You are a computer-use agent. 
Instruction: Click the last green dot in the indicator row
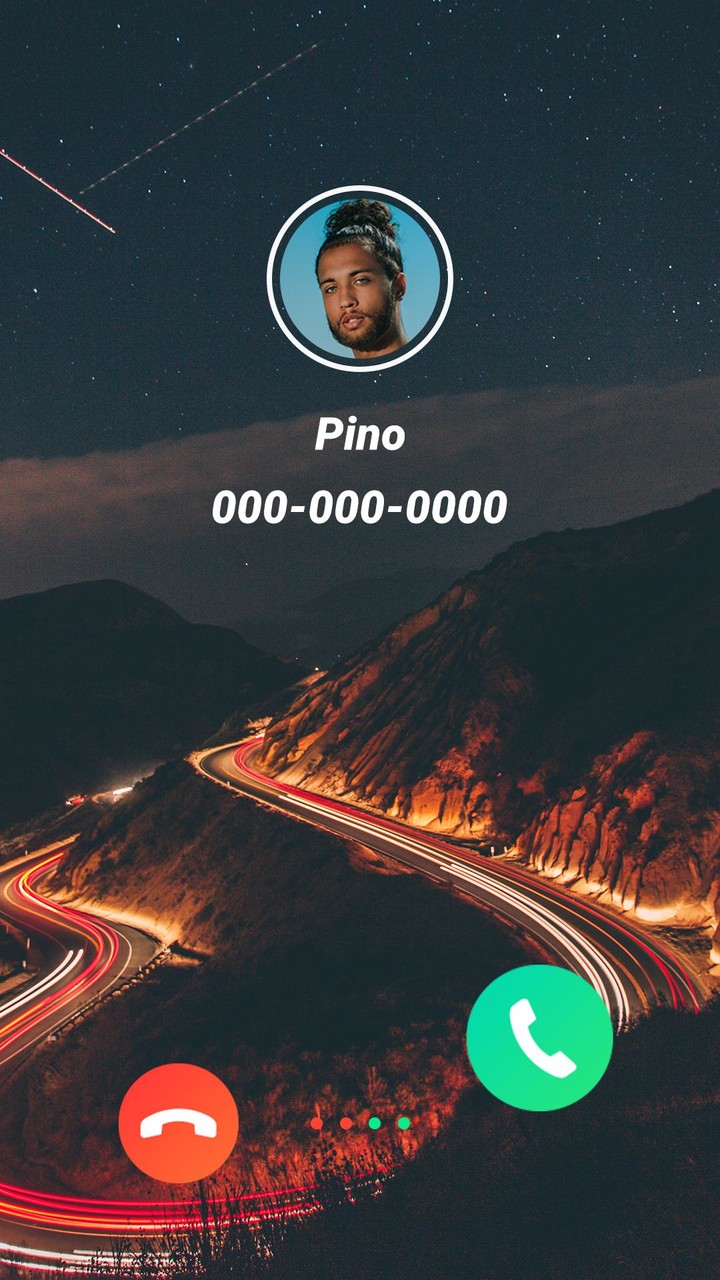(x=403, y=1123)
